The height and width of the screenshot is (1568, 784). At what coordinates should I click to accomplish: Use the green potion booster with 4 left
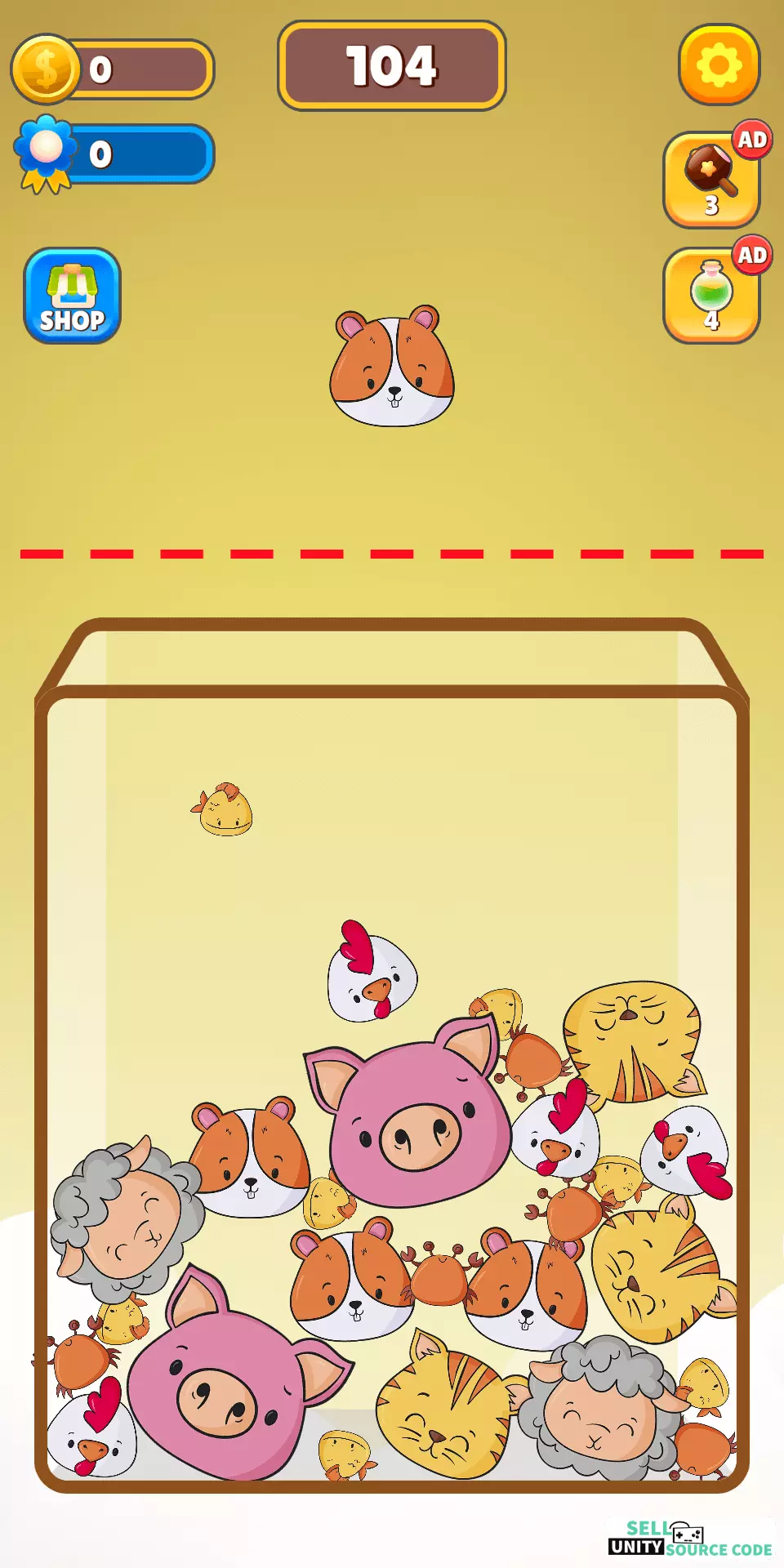pyautogui.click(x=711, y=296)
